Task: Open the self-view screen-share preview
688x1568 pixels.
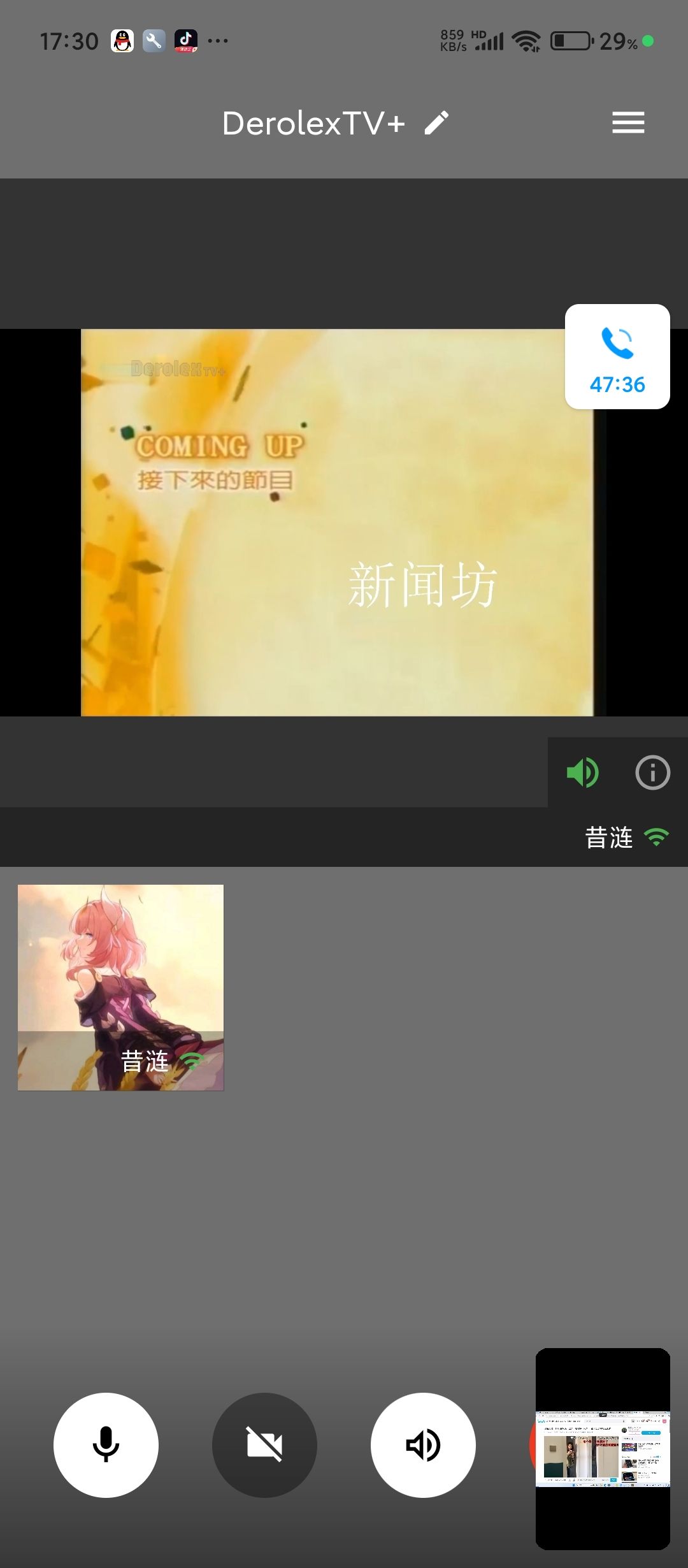Action: (x=603, y=1448)
